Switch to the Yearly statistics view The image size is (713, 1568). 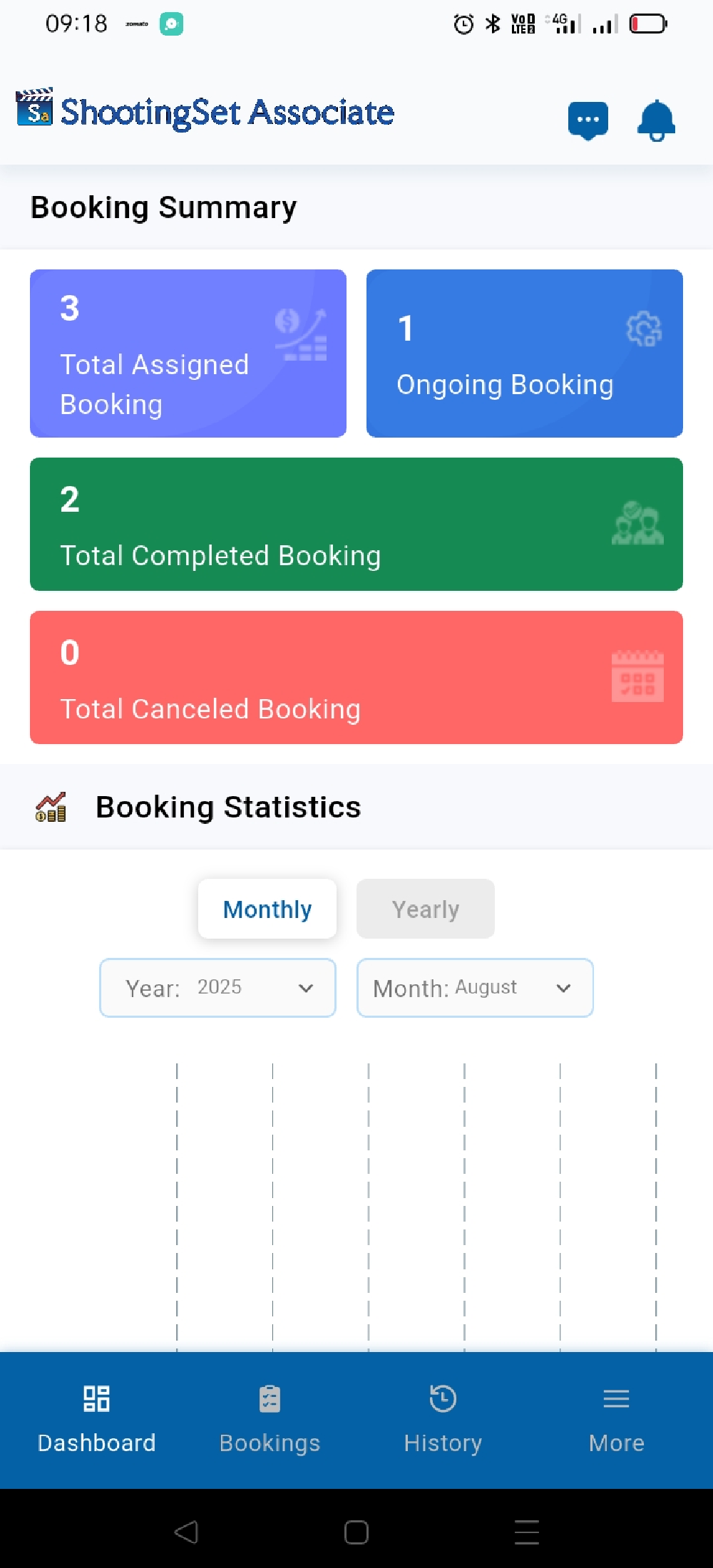426,909
